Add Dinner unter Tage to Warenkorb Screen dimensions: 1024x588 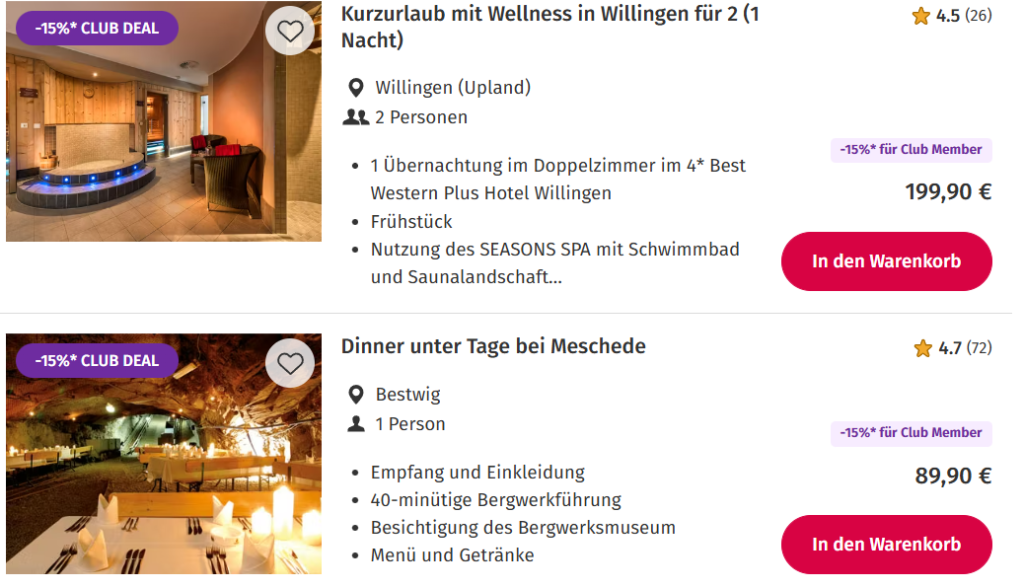click(x=886, y=545)
